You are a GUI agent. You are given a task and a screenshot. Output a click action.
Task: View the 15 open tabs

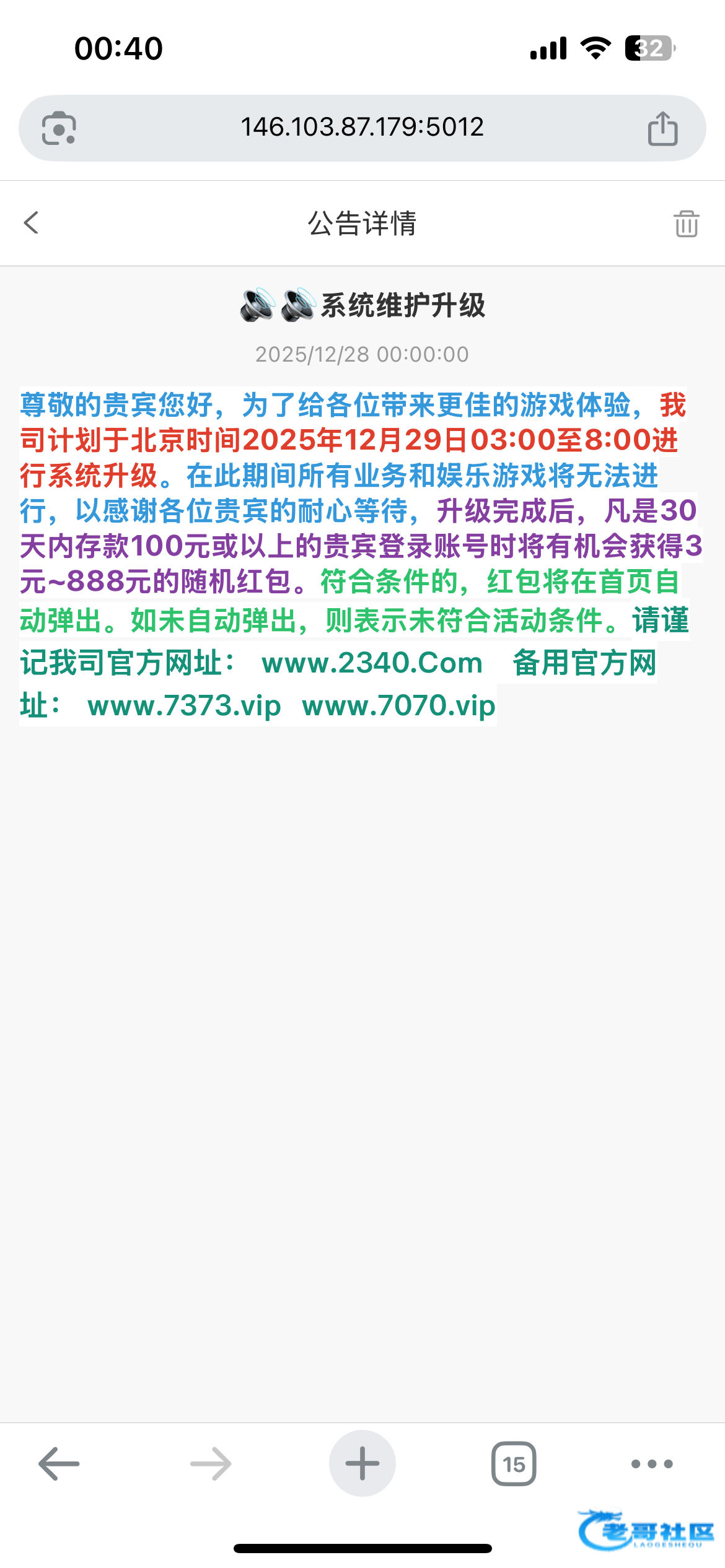click(x=514, y=1463)
